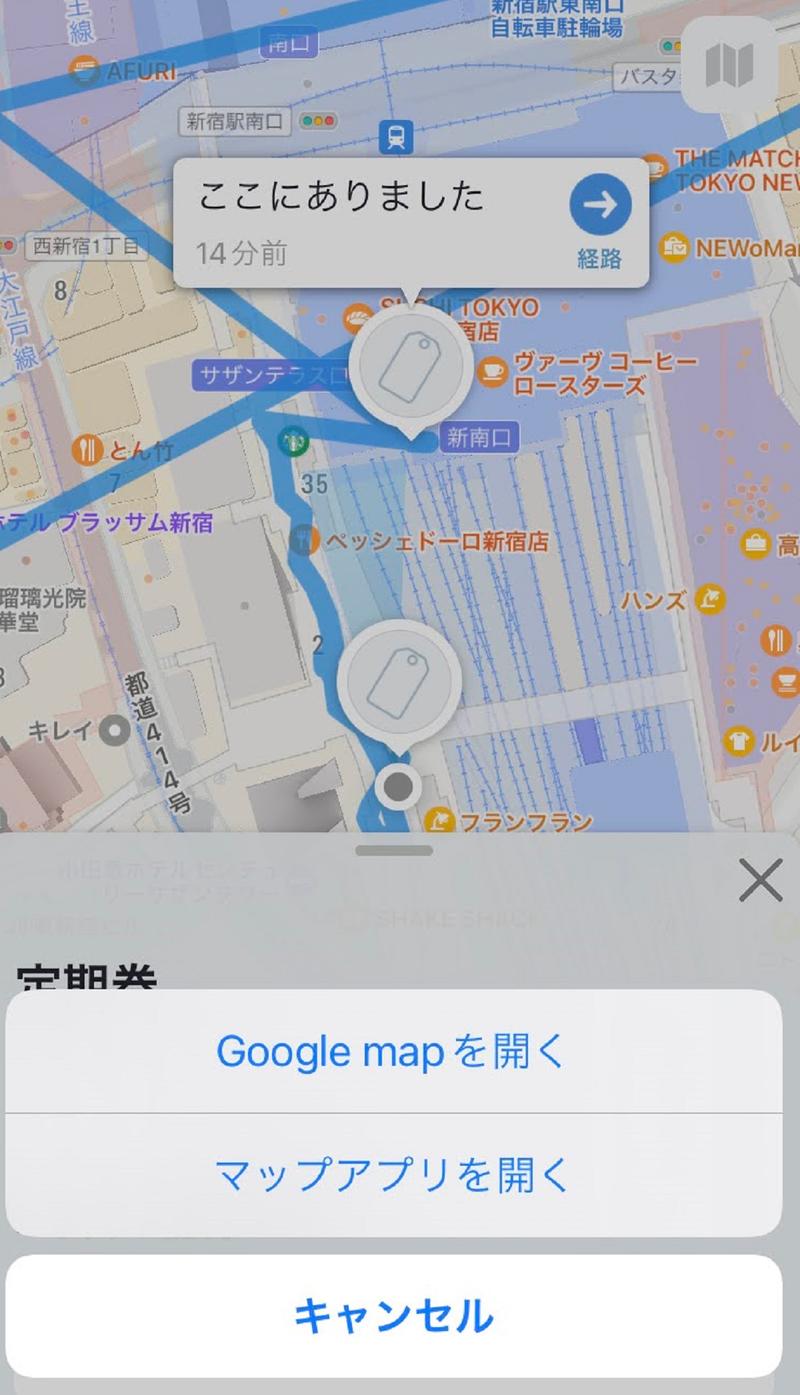Cancel with キャンセル button
The image size is (800, 1395).
(x=393, y=1315)
